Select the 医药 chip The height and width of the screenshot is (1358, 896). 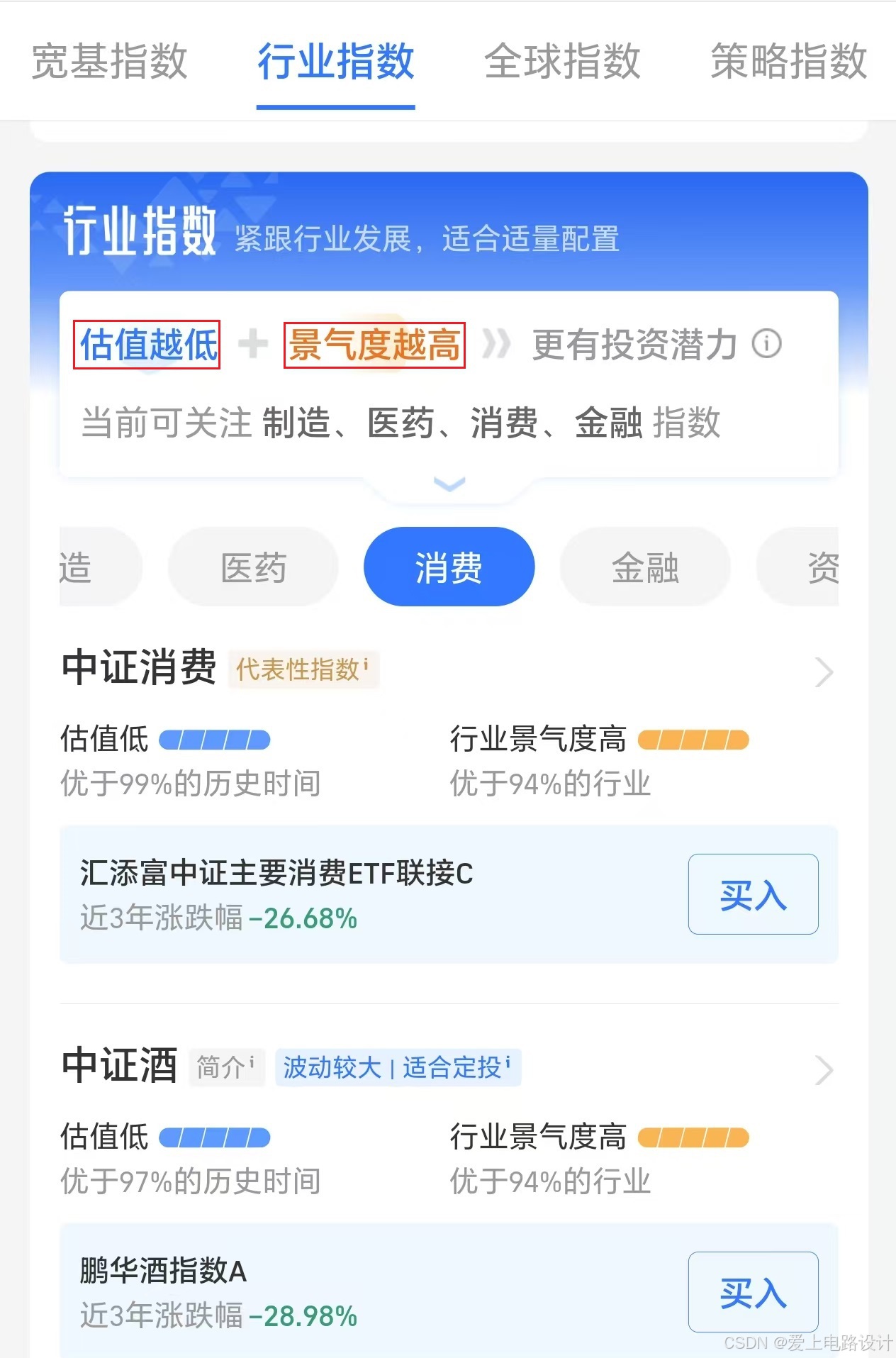[x=253, y=567]
